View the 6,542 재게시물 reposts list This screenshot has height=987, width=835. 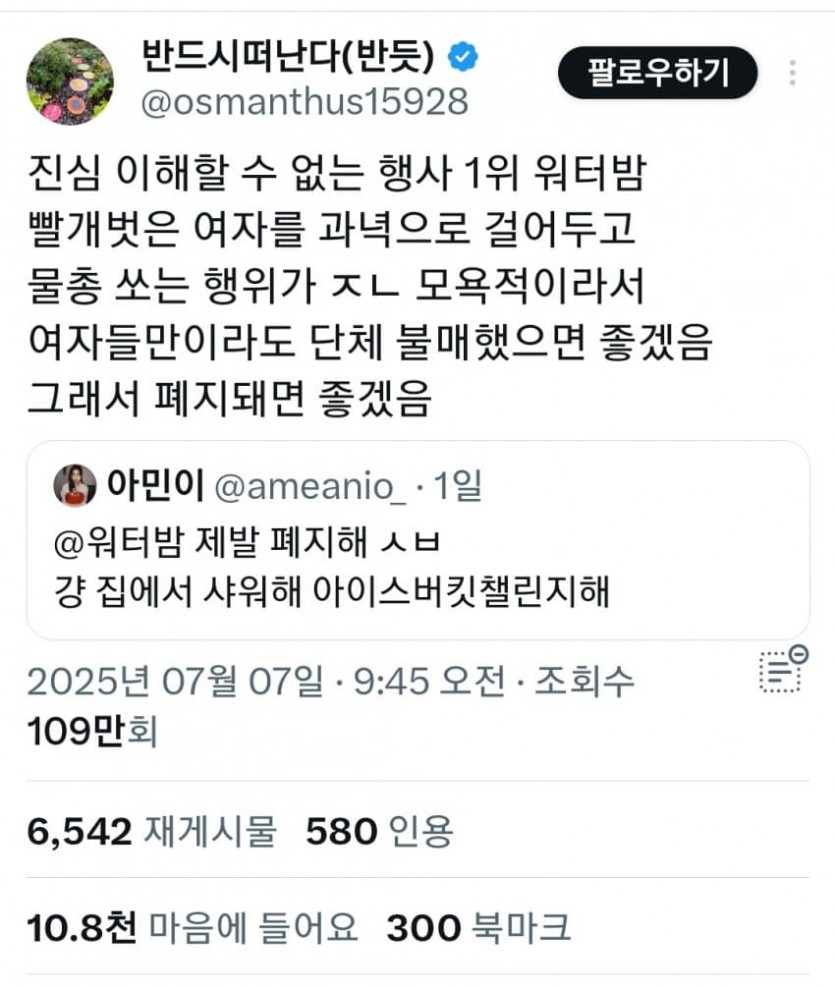click(x=151, y=830)
